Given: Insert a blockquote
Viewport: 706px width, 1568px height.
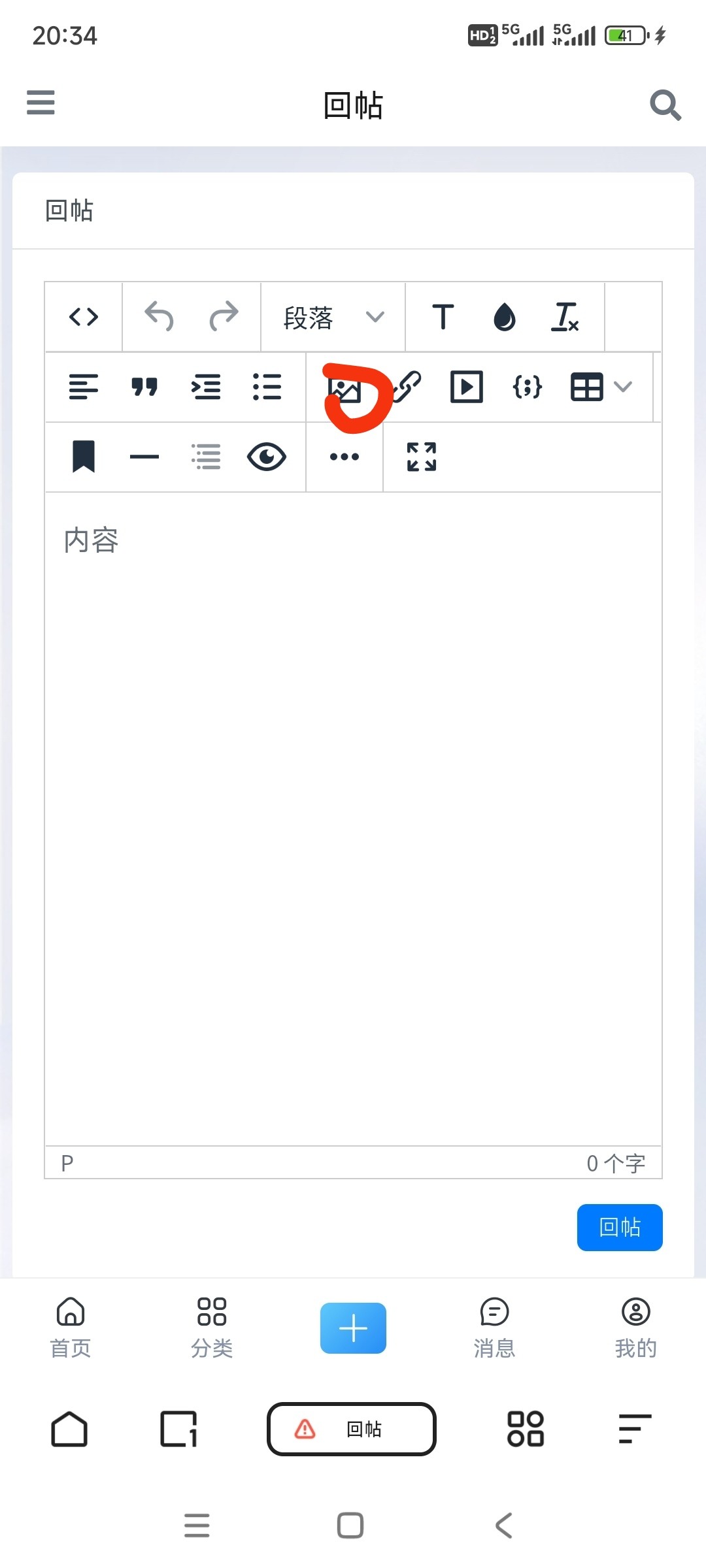Looking at the screenshot, I should (x=144, y=387).
